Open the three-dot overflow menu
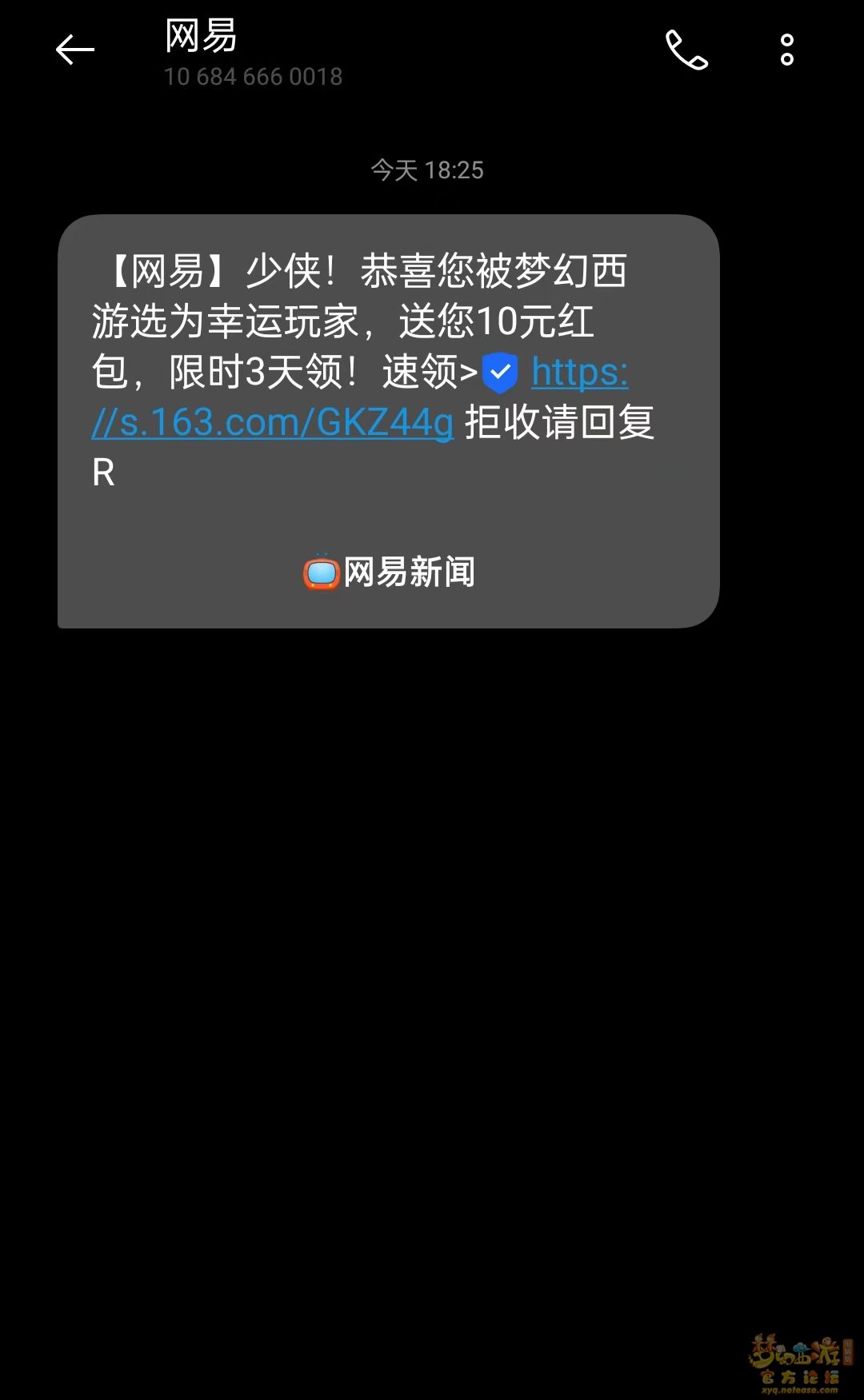 (786, 50)
